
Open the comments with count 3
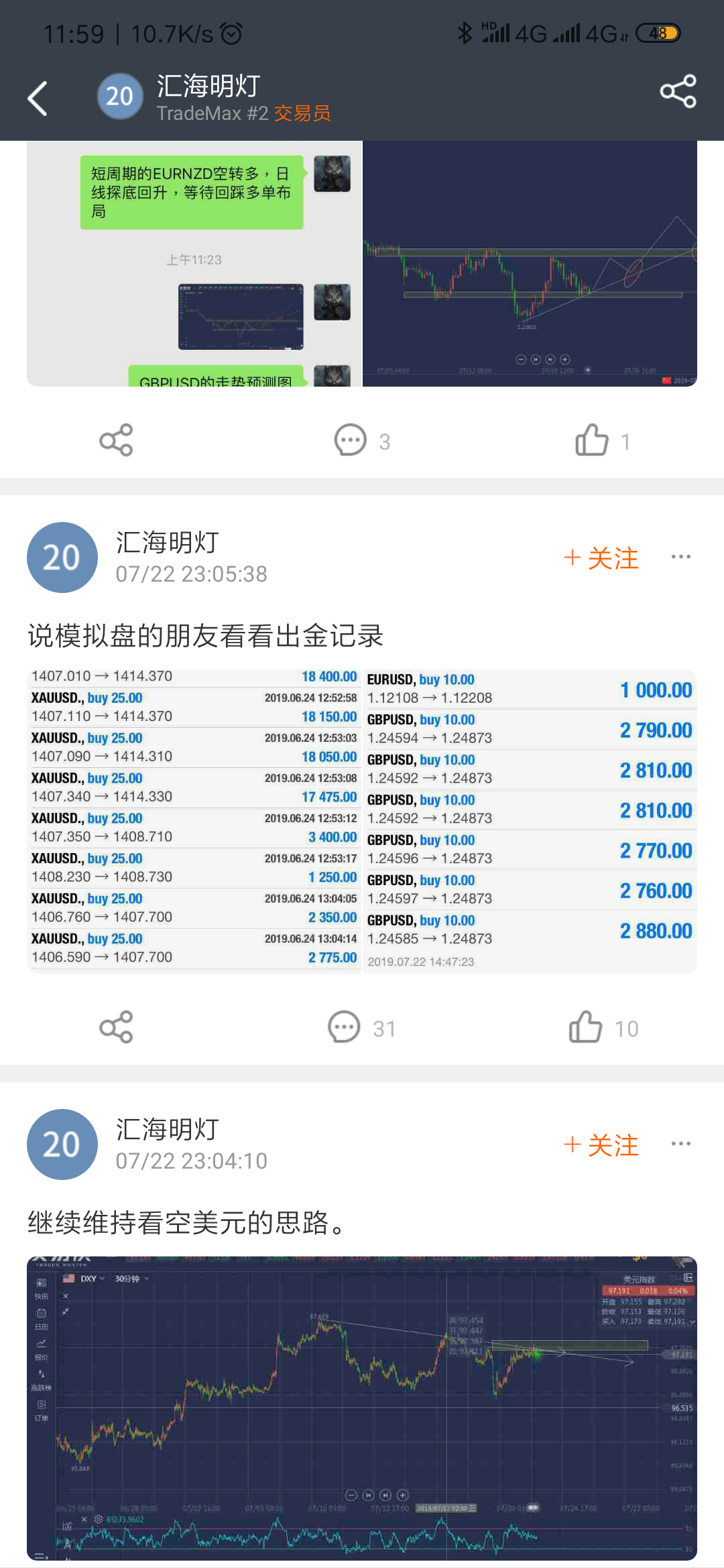click(x=362, y=440)
